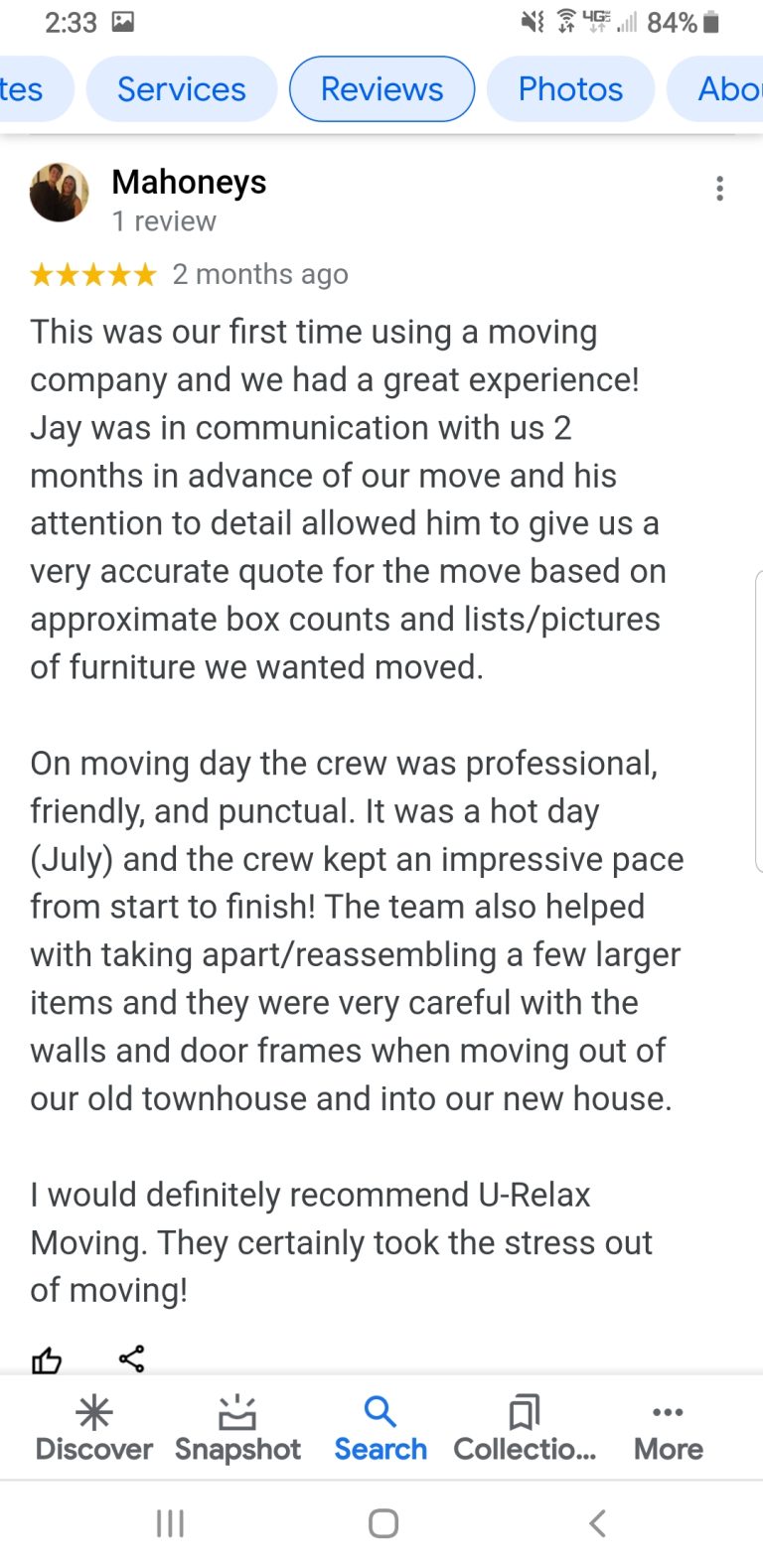Tap Search in the bottom bar
This screenshot has width=763, height=1568.
(381, 1429)
